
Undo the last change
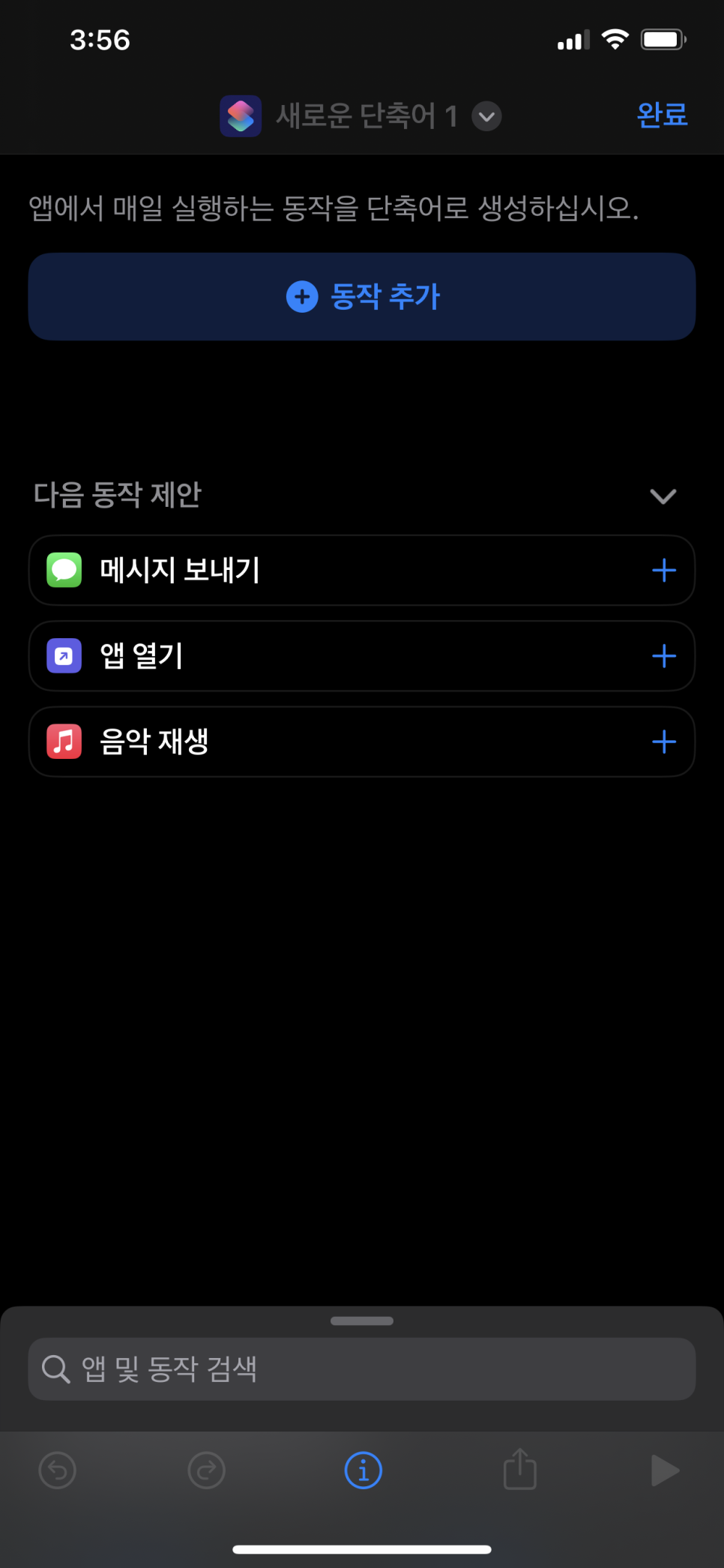pos(58,1471)
